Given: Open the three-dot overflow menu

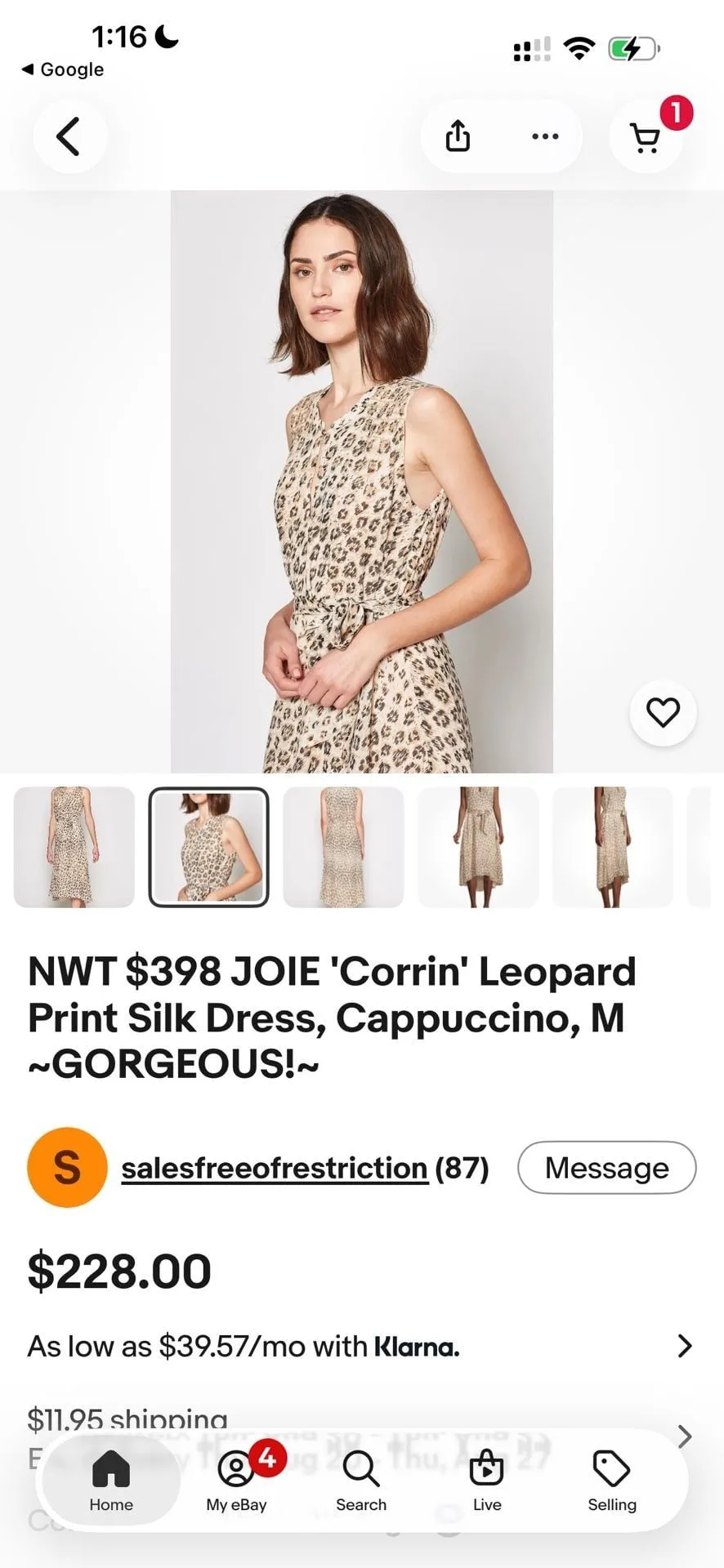Looking at the screenshot, I should click(x=545, y=136).
